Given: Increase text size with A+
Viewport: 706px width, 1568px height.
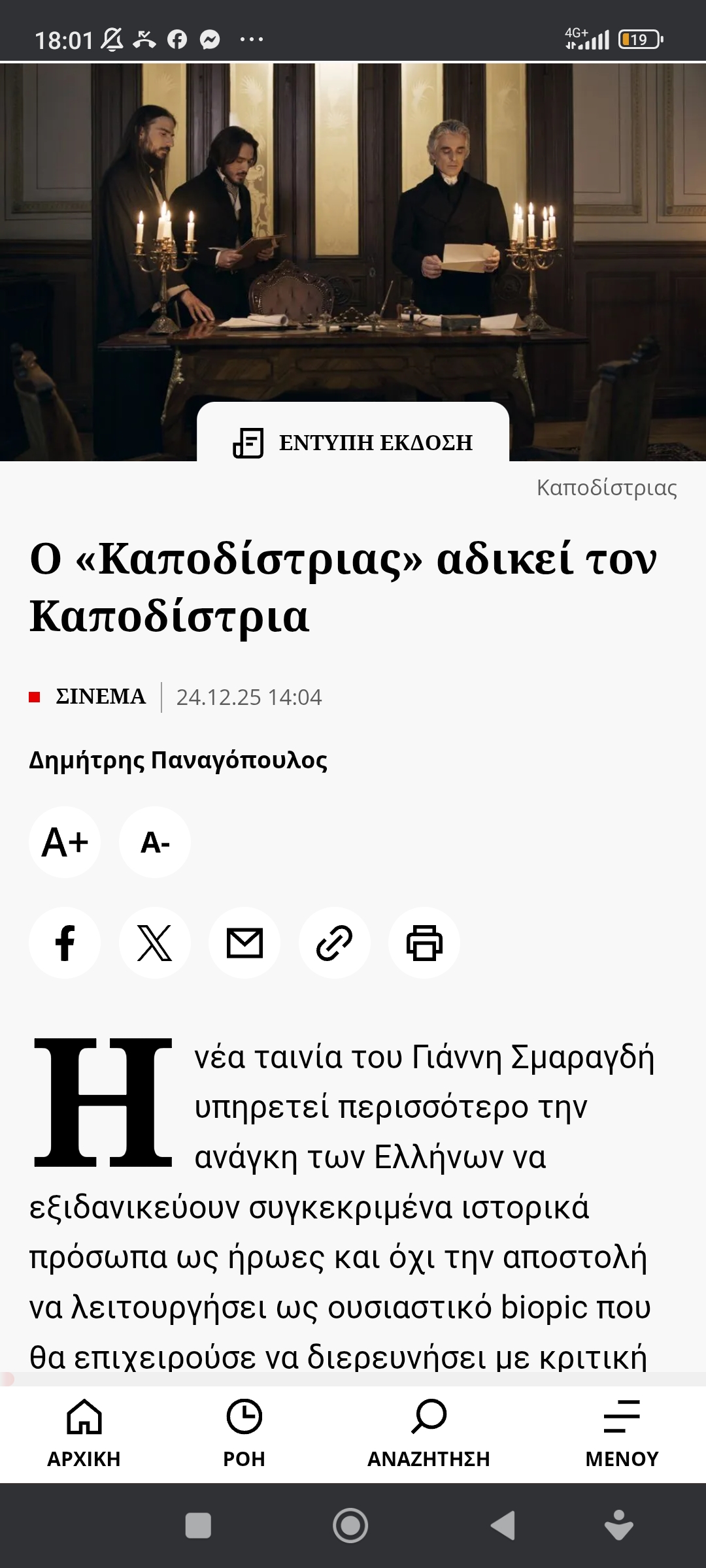Looking at the screenshot, I should click(65, 841).
